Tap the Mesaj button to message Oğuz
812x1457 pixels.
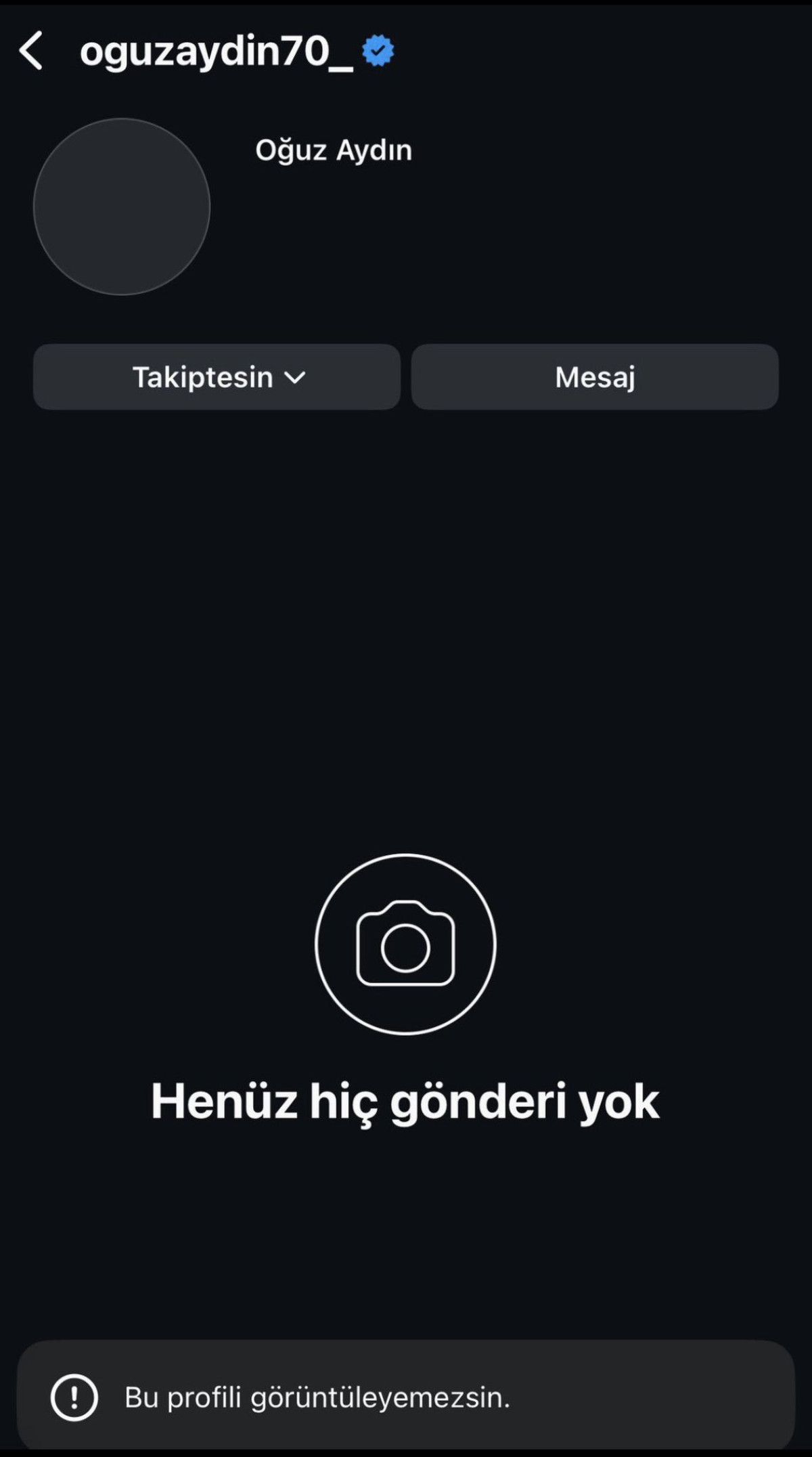click(595, 378)
